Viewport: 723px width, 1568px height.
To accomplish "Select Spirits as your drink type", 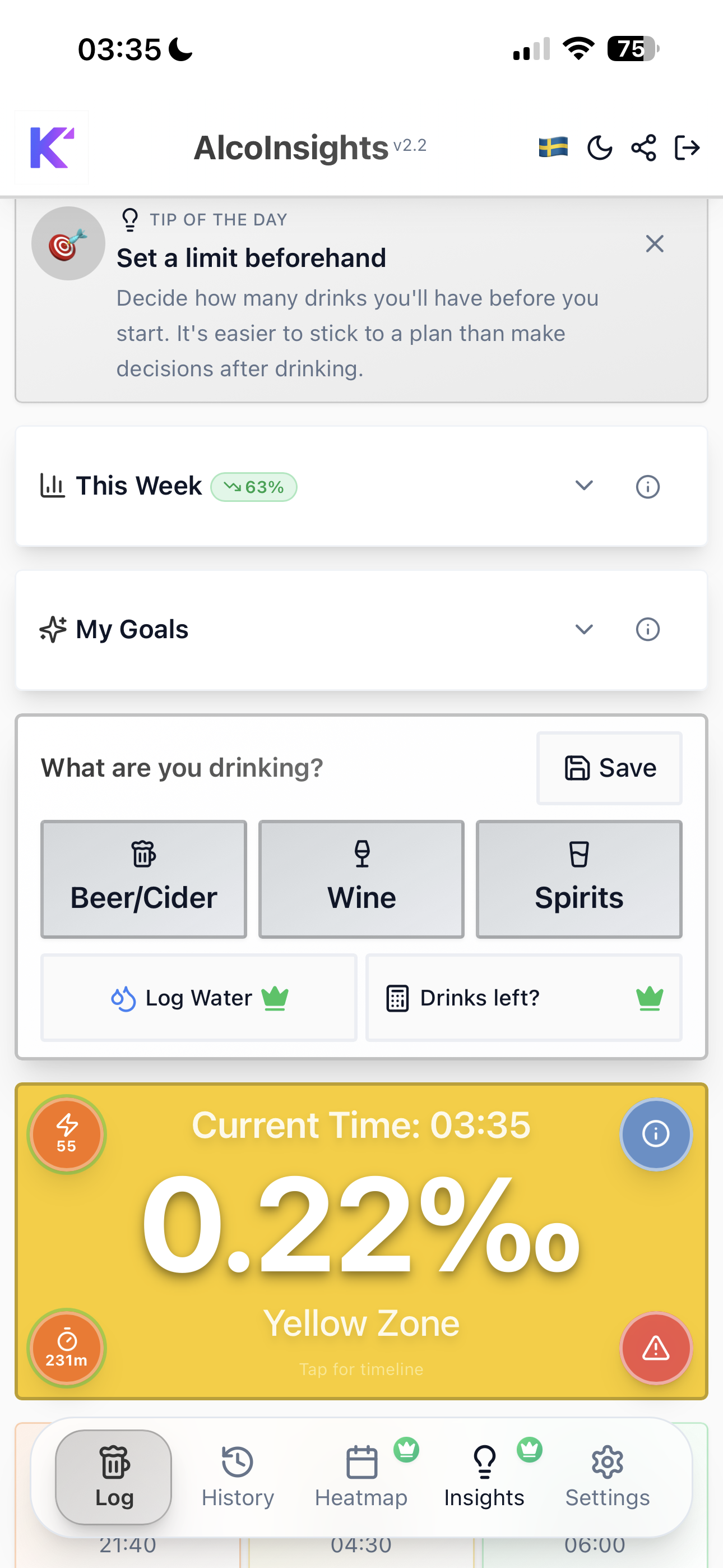I will [x=578, y=879].
